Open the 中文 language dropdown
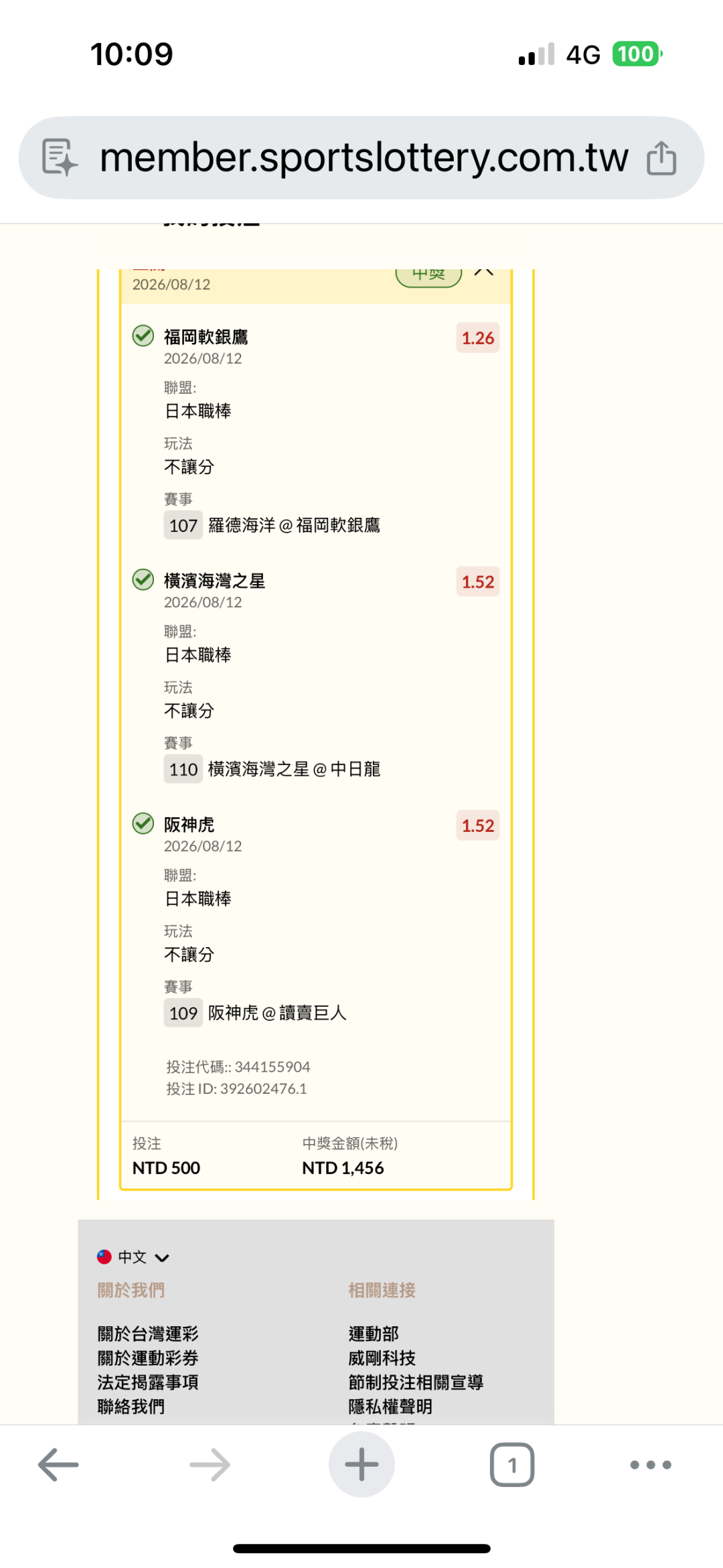 (133, 1257)
